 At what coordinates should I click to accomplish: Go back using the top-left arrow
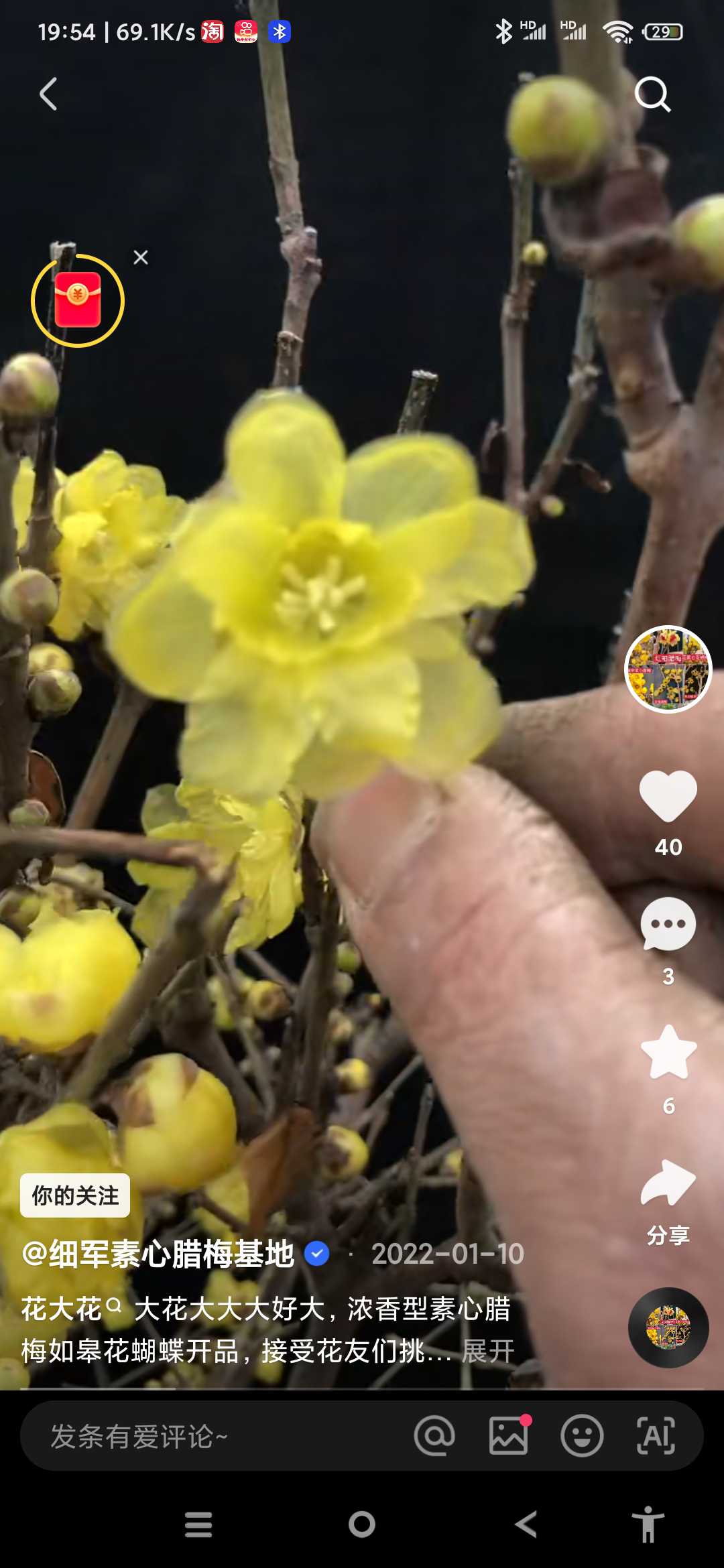click(48, 94)
